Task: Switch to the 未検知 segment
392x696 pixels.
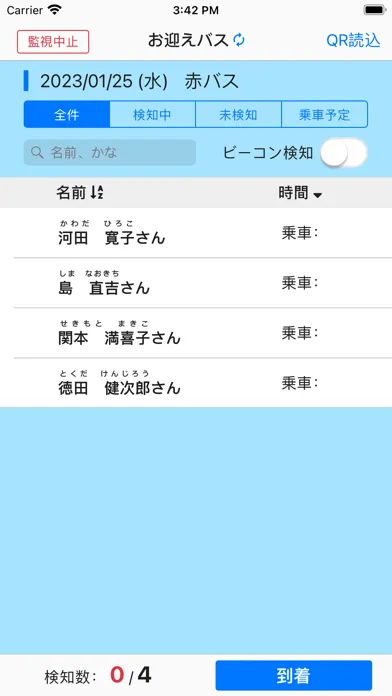Action: point(238,115)
